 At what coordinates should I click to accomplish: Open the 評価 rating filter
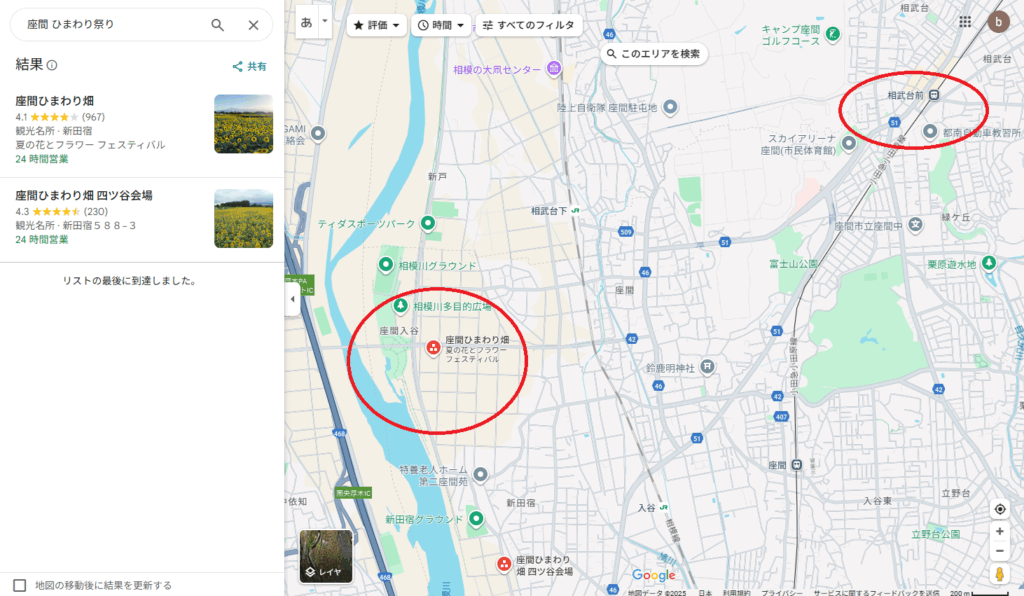pos(376,25)
